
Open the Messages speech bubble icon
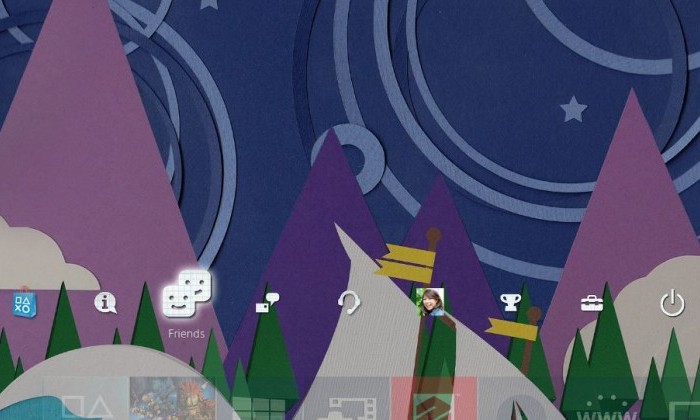[x=267, y=302]
